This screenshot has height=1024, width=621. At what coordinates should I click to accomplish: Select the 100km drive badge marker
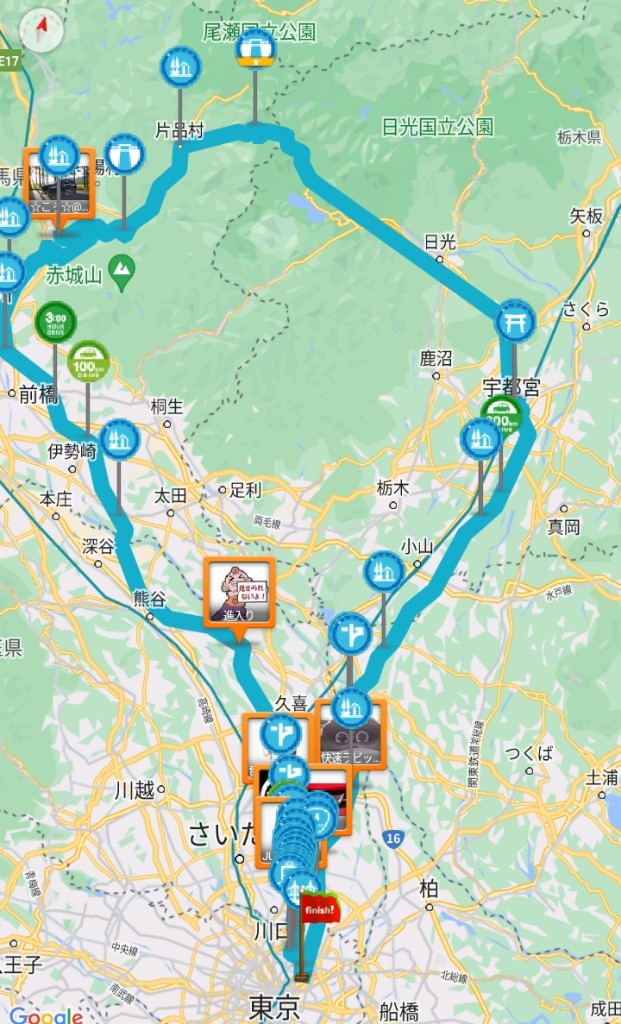88,362
